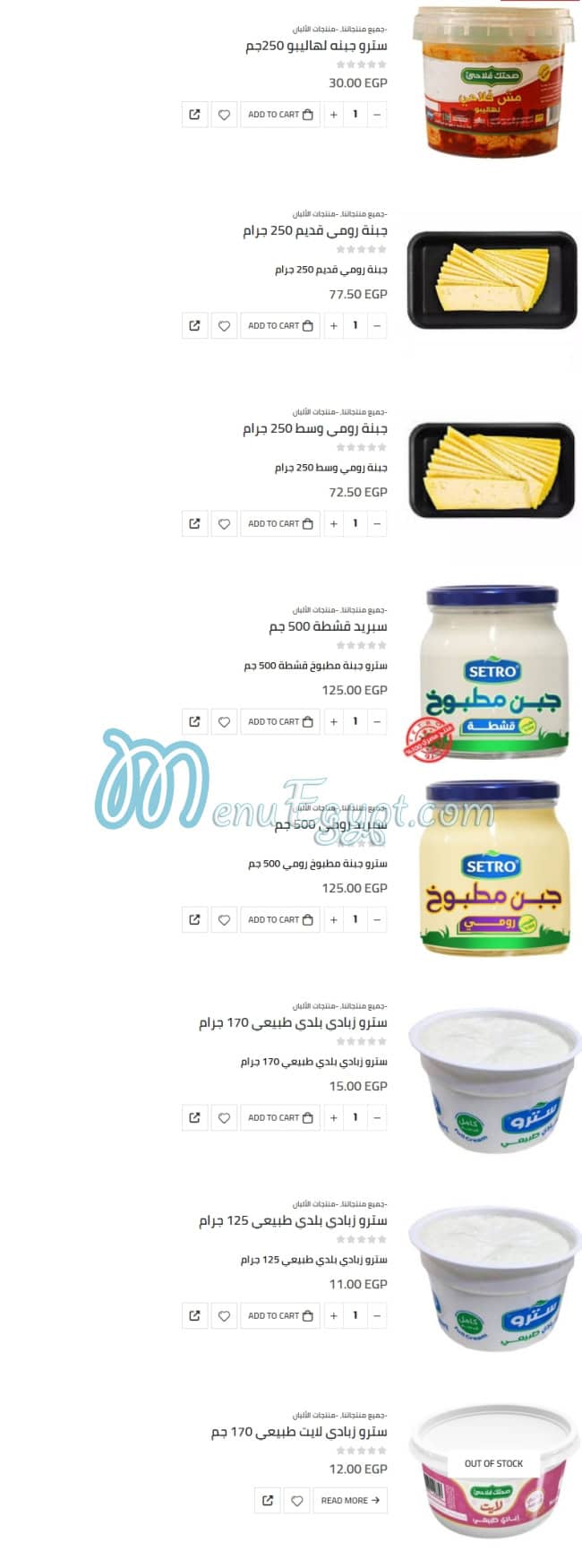Image resolution: width=582 pixels, height=1568 pixels.
Task: Wishlist the سترو جبنه لهاليبو product
Action: [224, 115]
